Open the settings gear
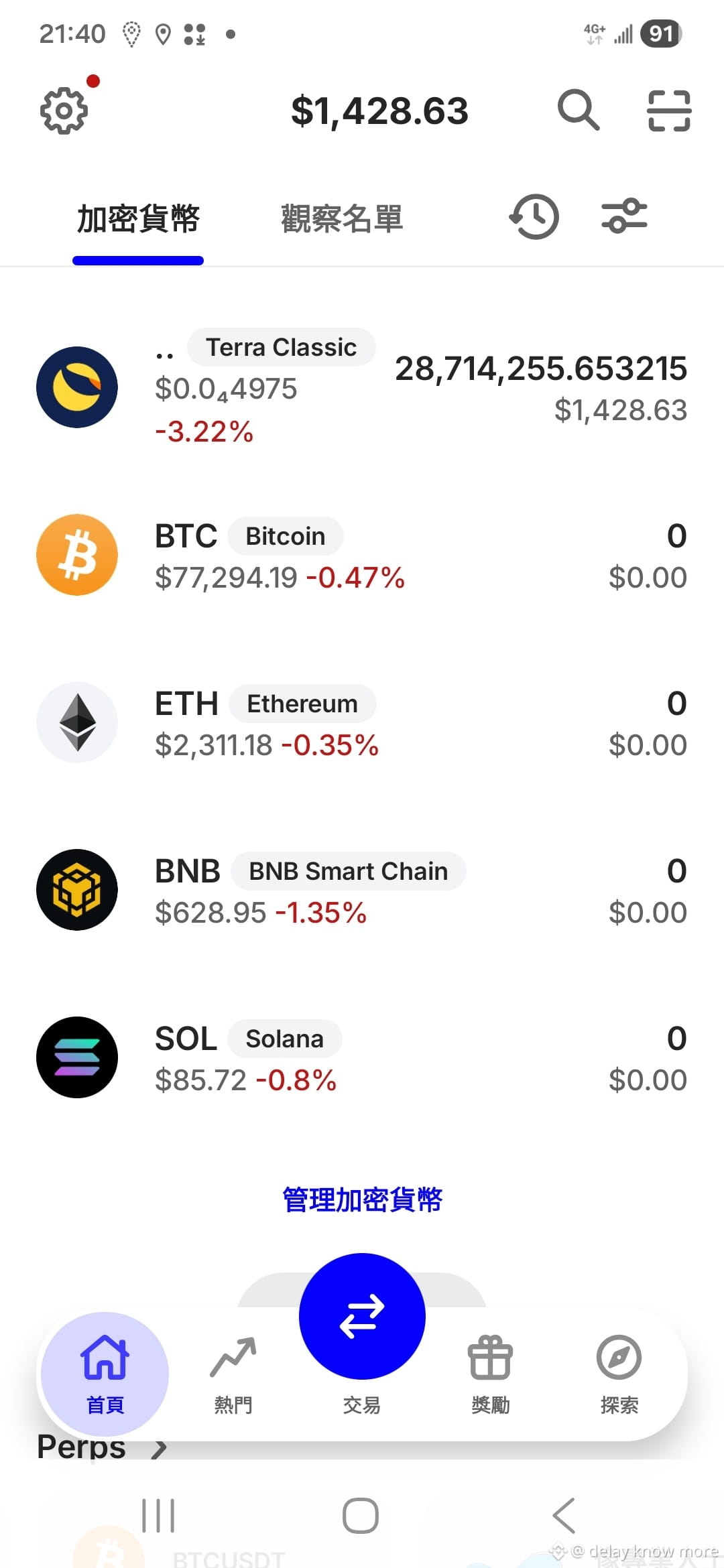 point(64,111)
